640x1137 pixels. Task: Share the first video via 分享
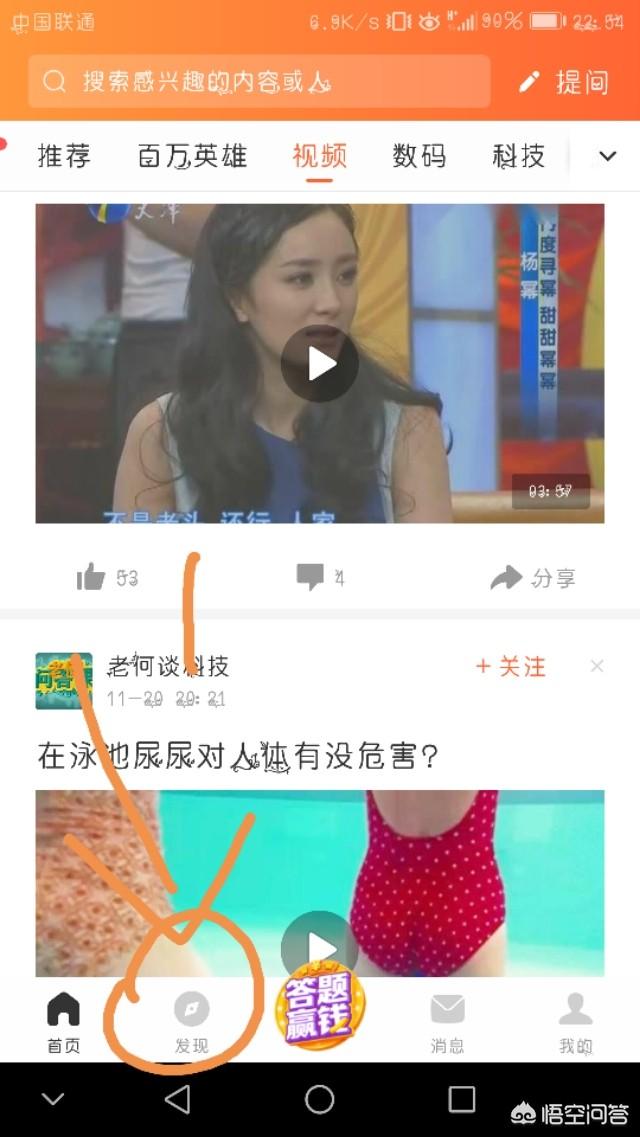click(x=533, y=577)
